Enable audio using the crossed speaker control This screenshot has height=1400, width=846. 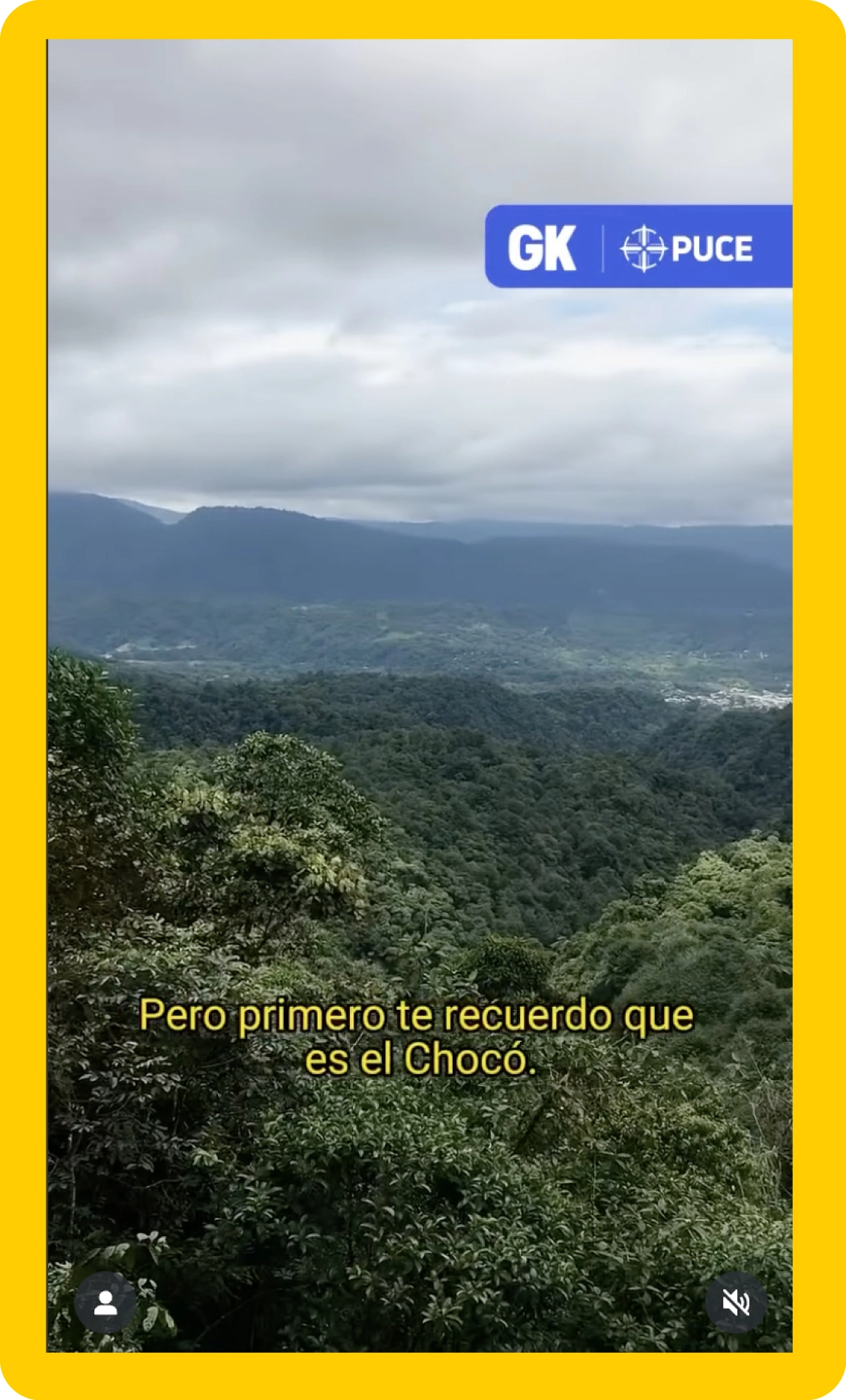[x=738, y=1301]
